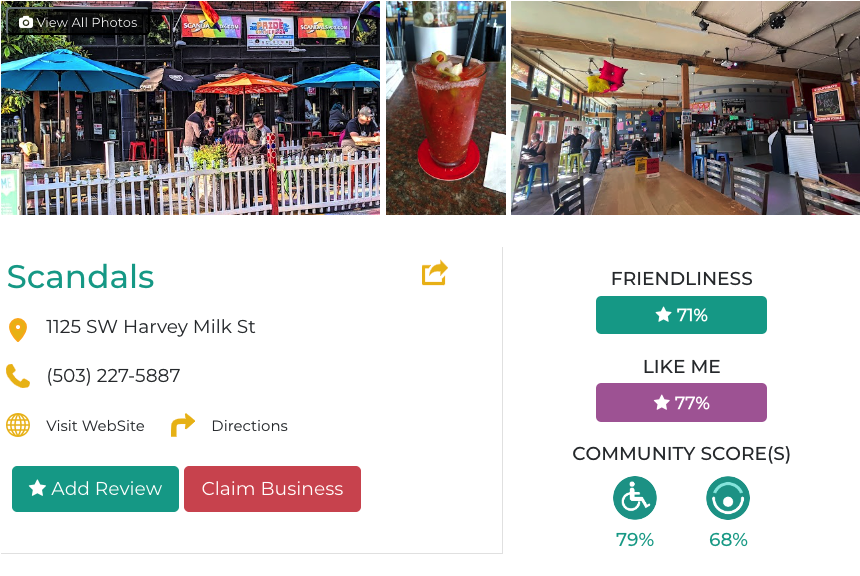Image resolution: width=860 pixels, height=576 pixels.
Task: Open the red cocktail drink photo
Action: coord(445,108)
